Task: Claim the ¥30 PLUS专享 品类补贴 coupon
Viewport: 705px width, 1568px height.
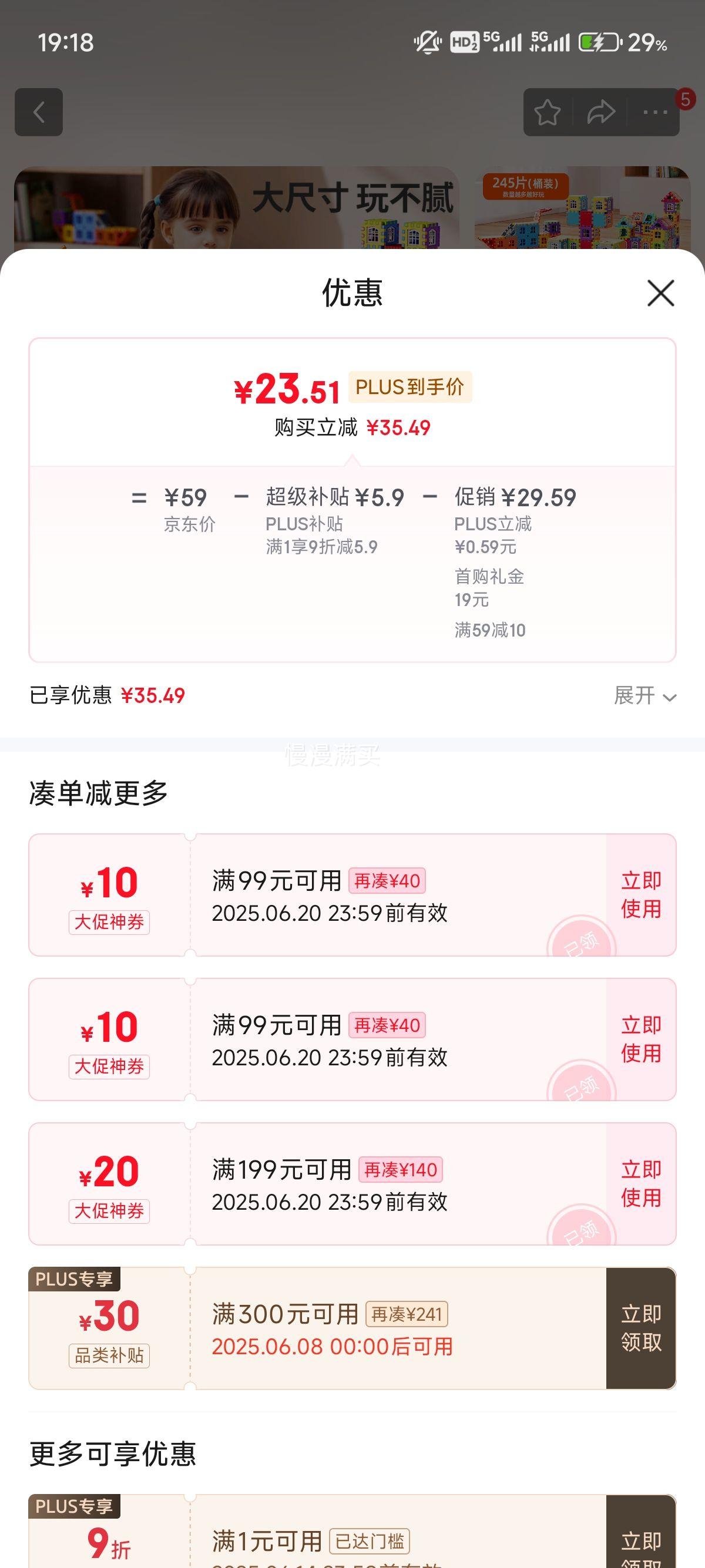Action: [x=640, y=1328]
